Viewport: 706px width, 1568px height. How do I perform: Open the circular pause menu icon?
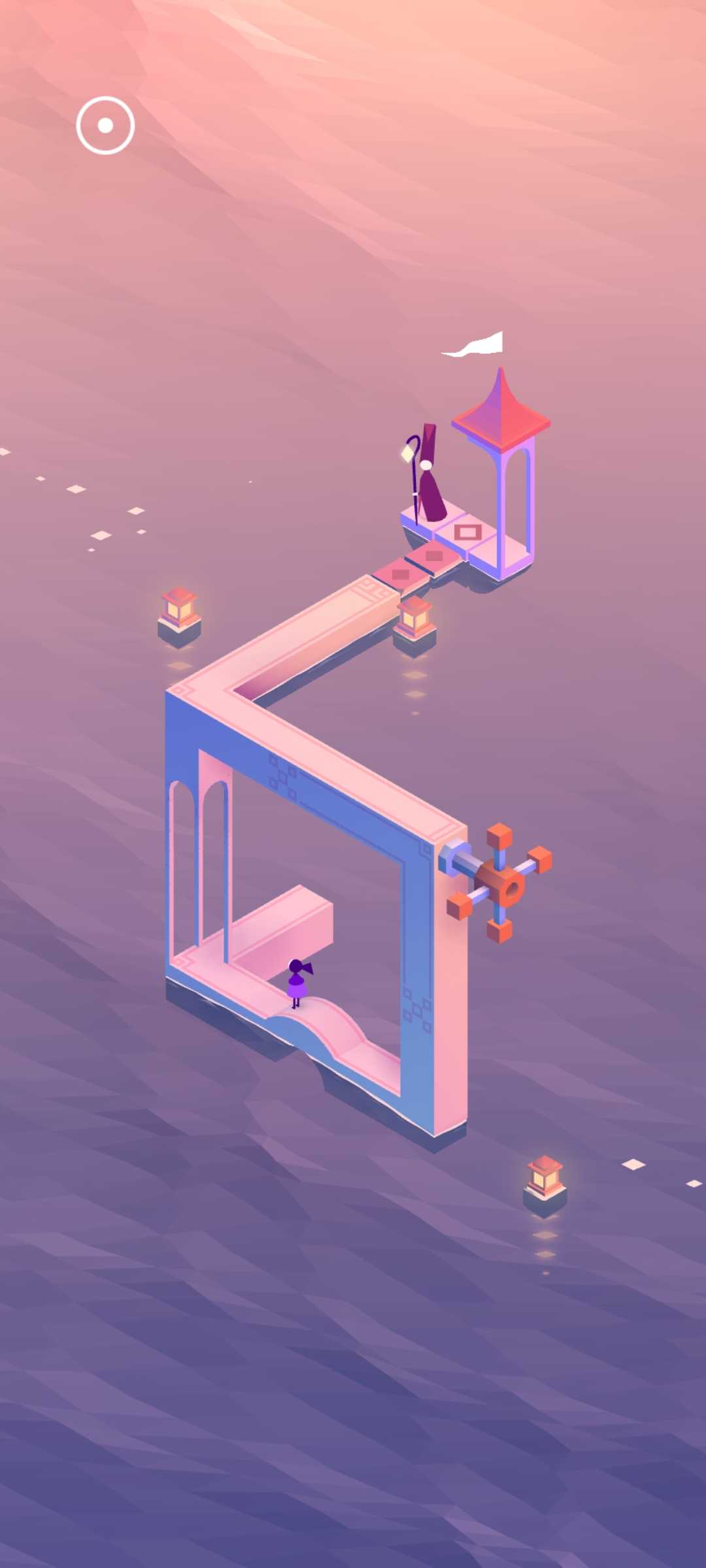(x=105, y=125)
